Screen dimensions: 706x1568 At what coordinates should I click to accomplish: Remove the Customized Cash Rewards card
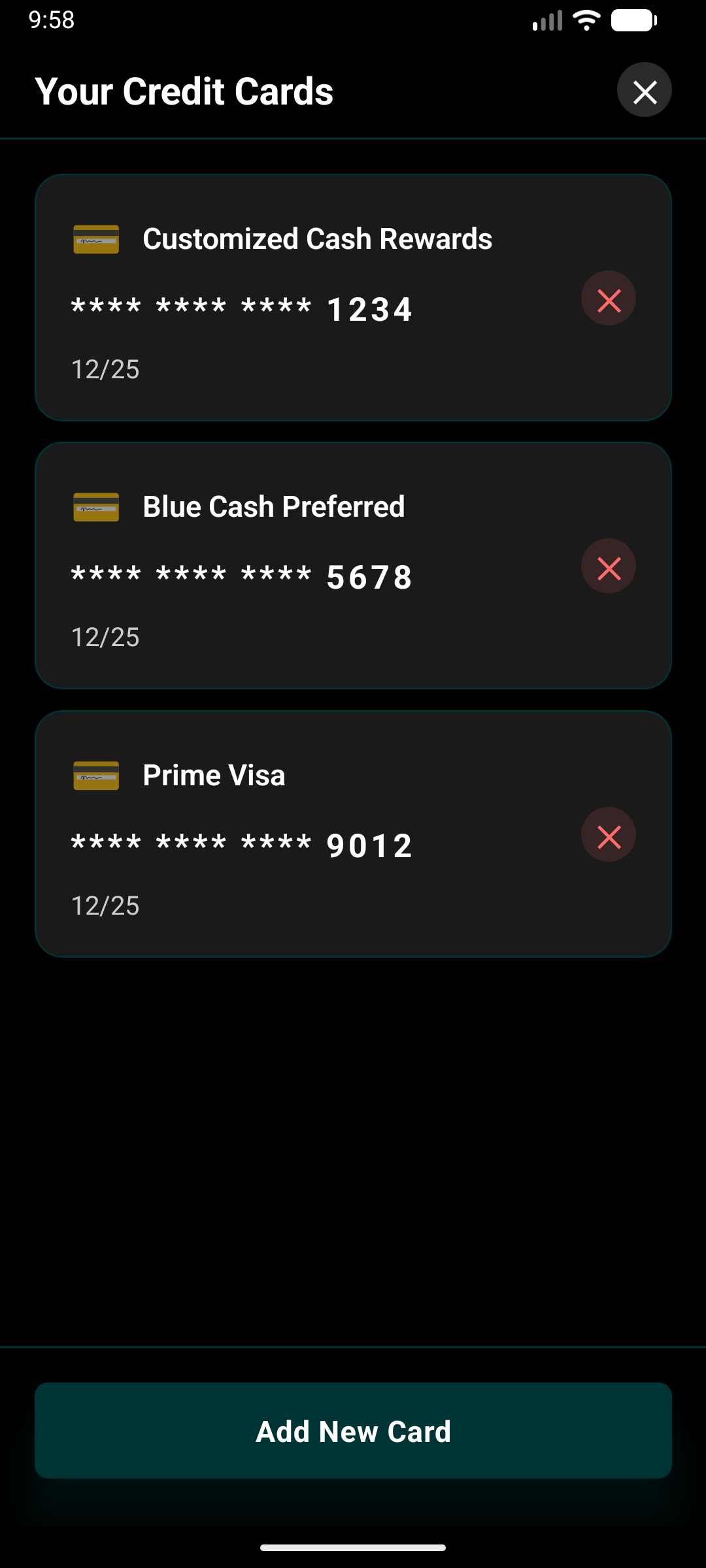[608, 299]
